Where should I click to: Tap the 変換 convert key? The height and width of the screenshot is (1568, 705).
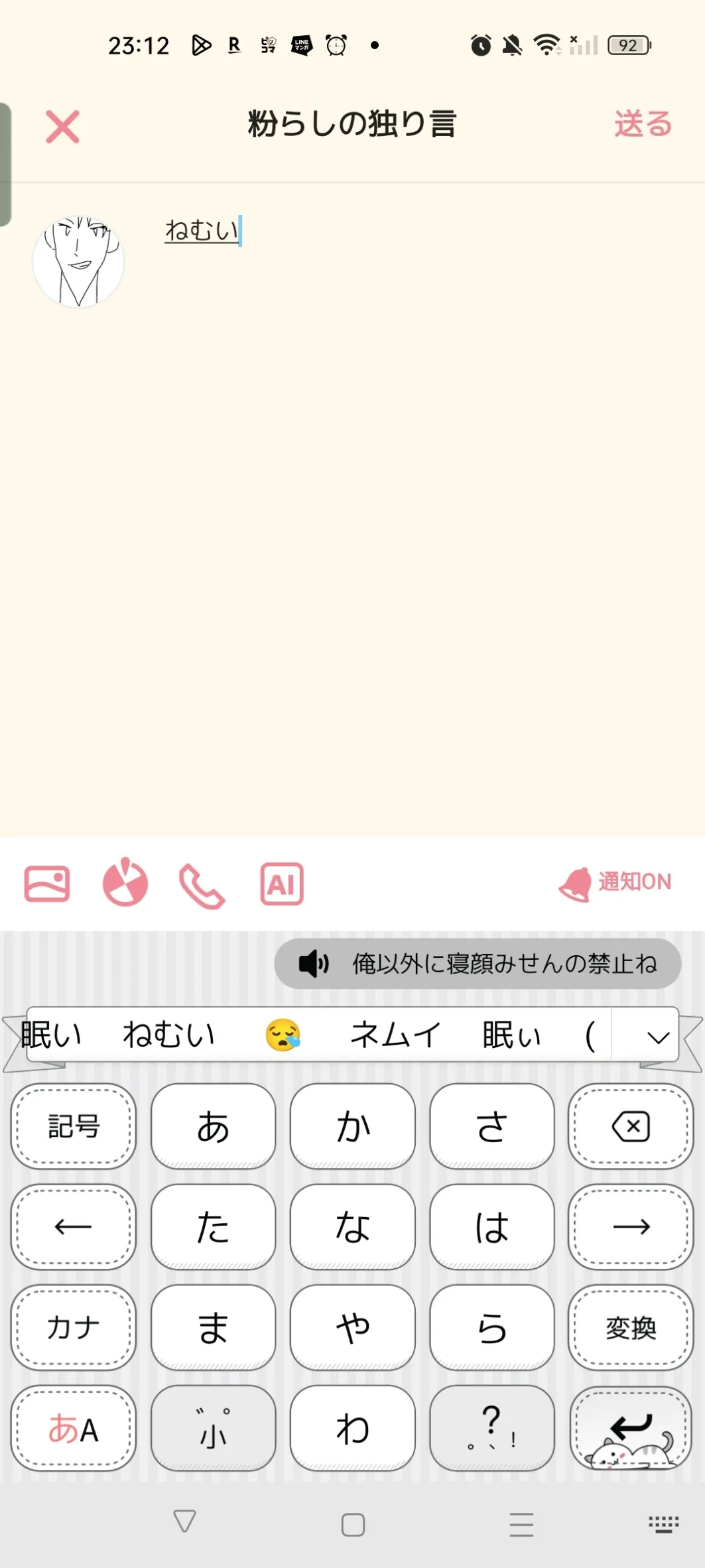(631, 1327)
